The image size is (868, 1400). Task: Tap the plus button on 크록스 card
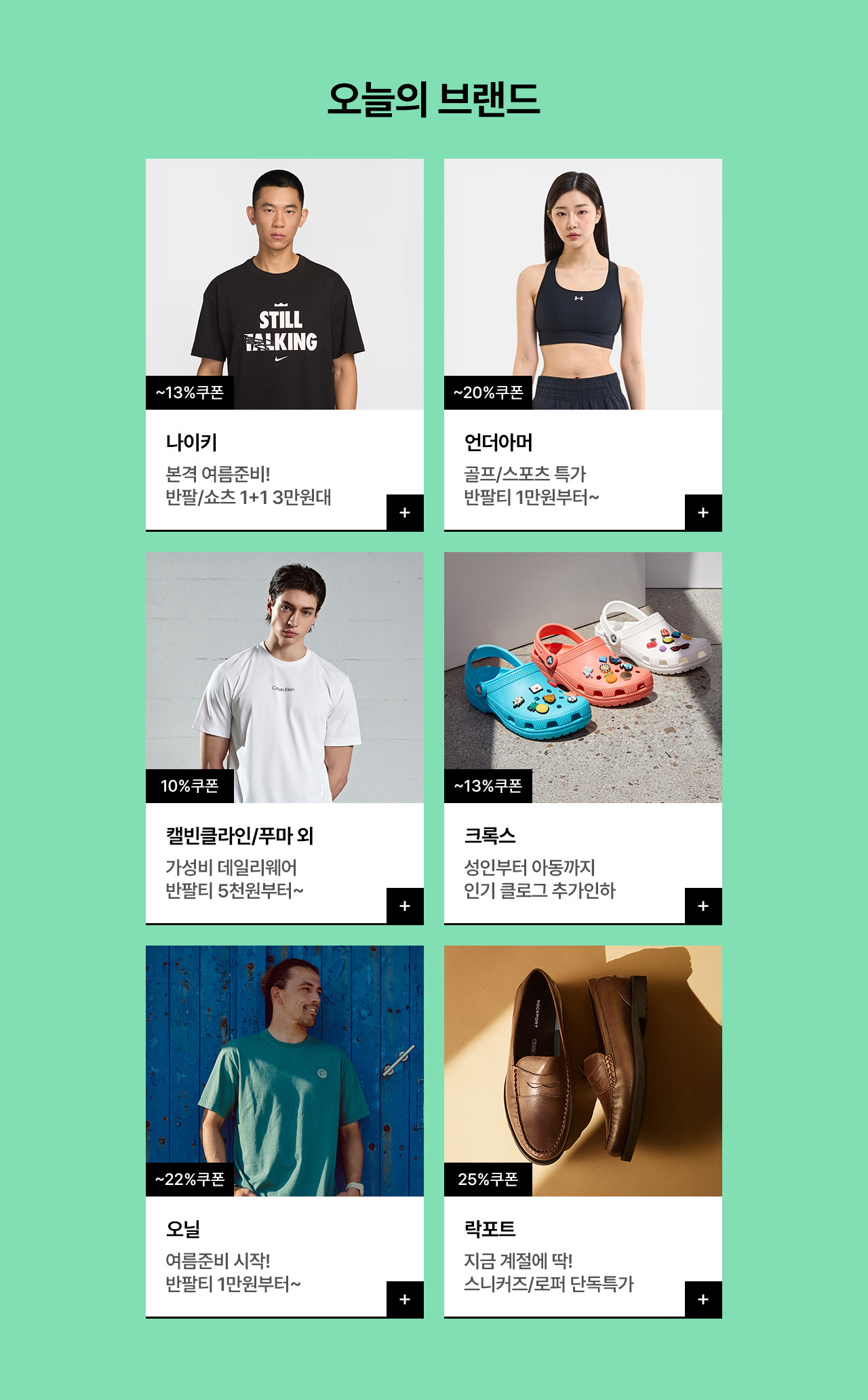(x=703, y=906)
